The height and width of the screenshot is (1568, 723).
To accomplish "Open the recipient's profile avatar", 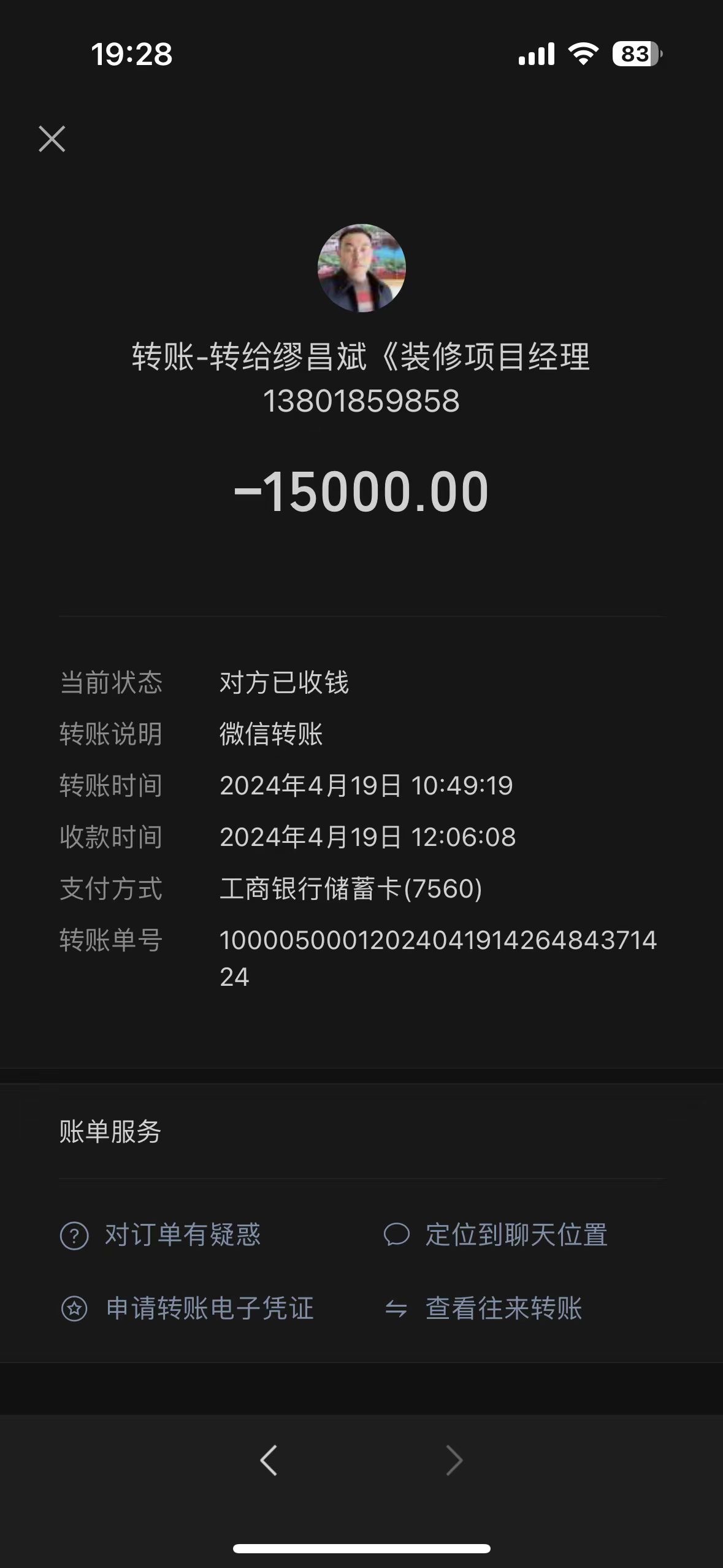I will 361,268.
